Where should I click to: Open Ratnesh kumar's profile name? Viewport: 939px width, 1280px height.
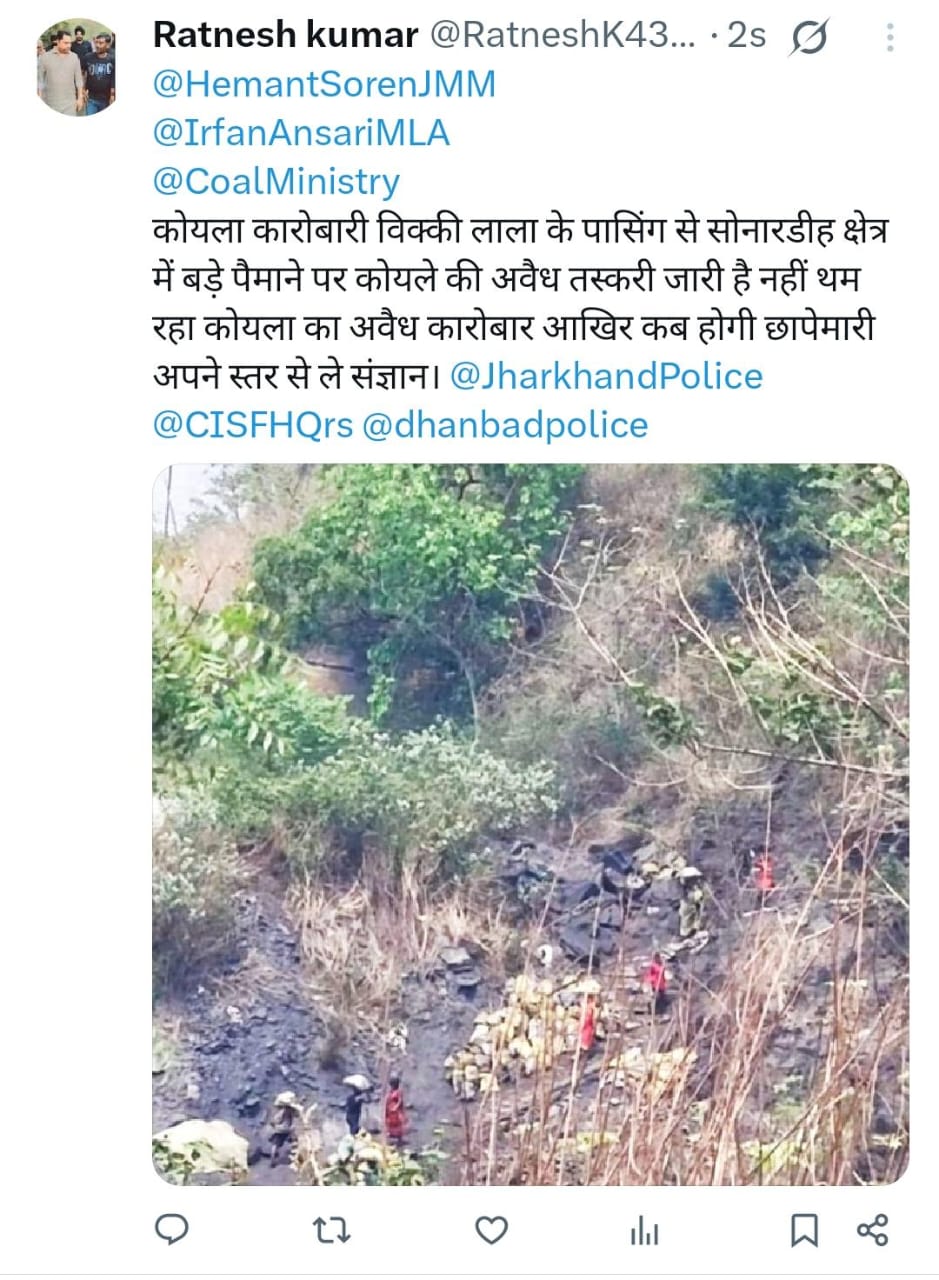click(x=285, y=36)
